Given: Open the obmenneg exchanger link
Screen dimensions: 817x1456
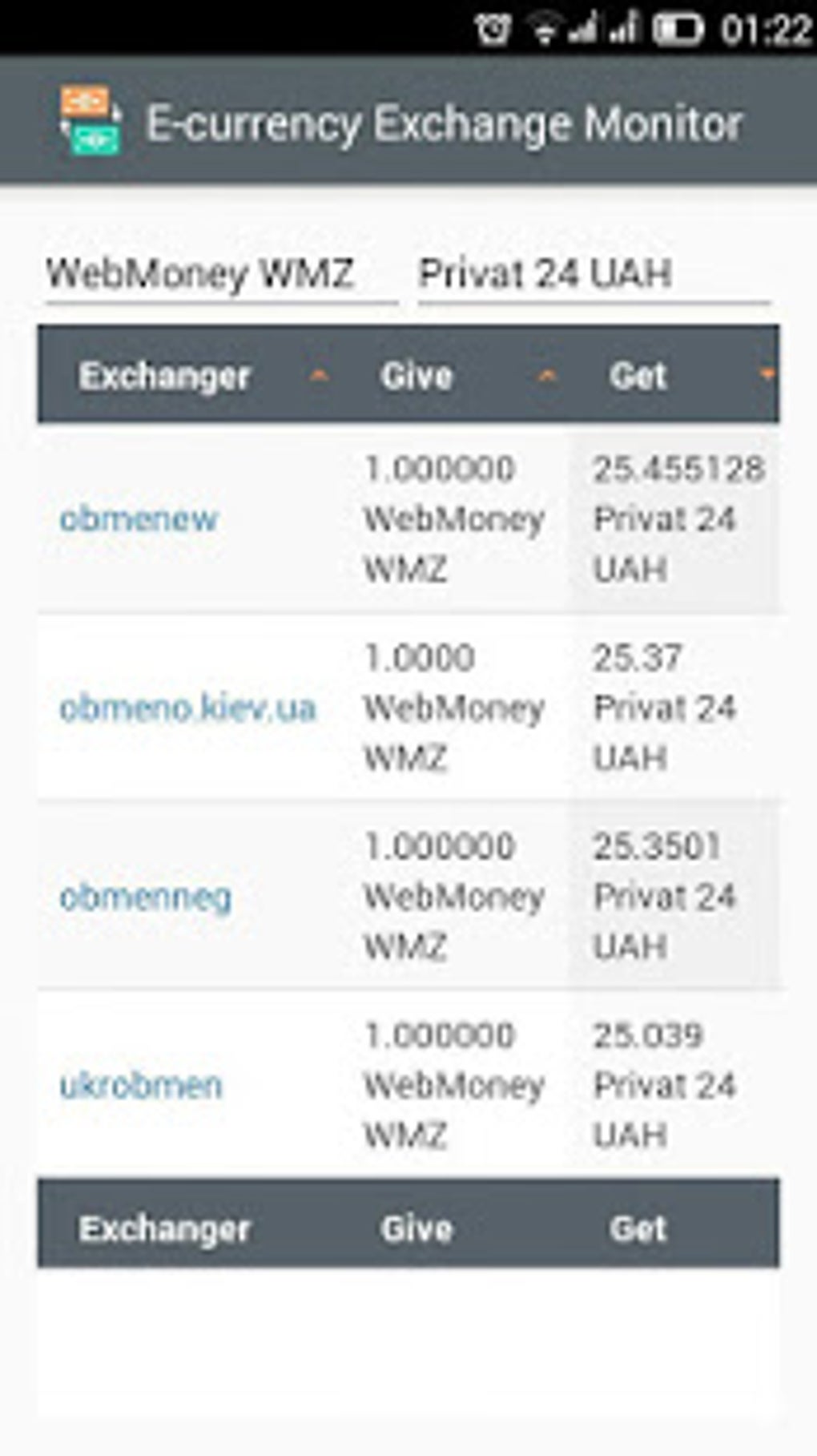Looking at the screenshot, I should 146,897.
